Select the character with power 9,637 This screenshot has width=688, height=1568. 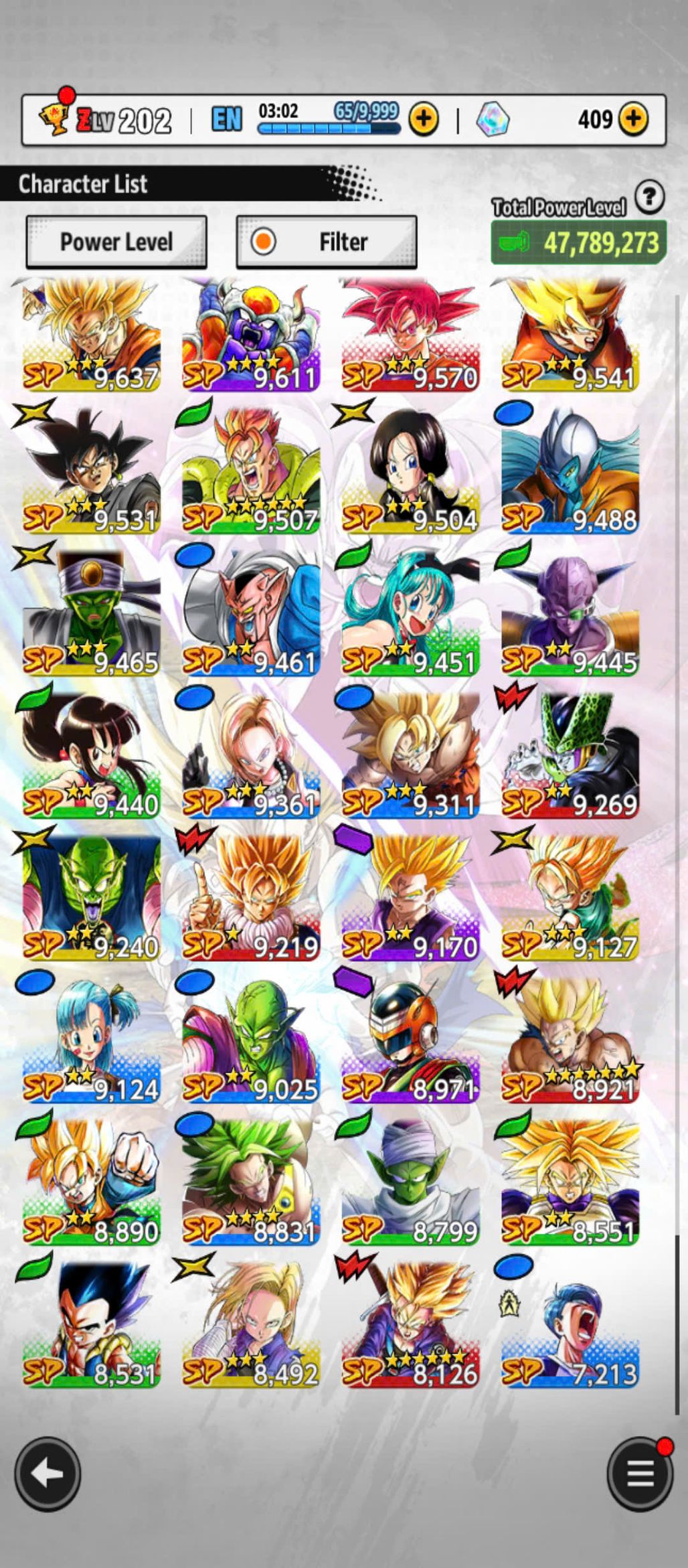click(x=91, y=335)
